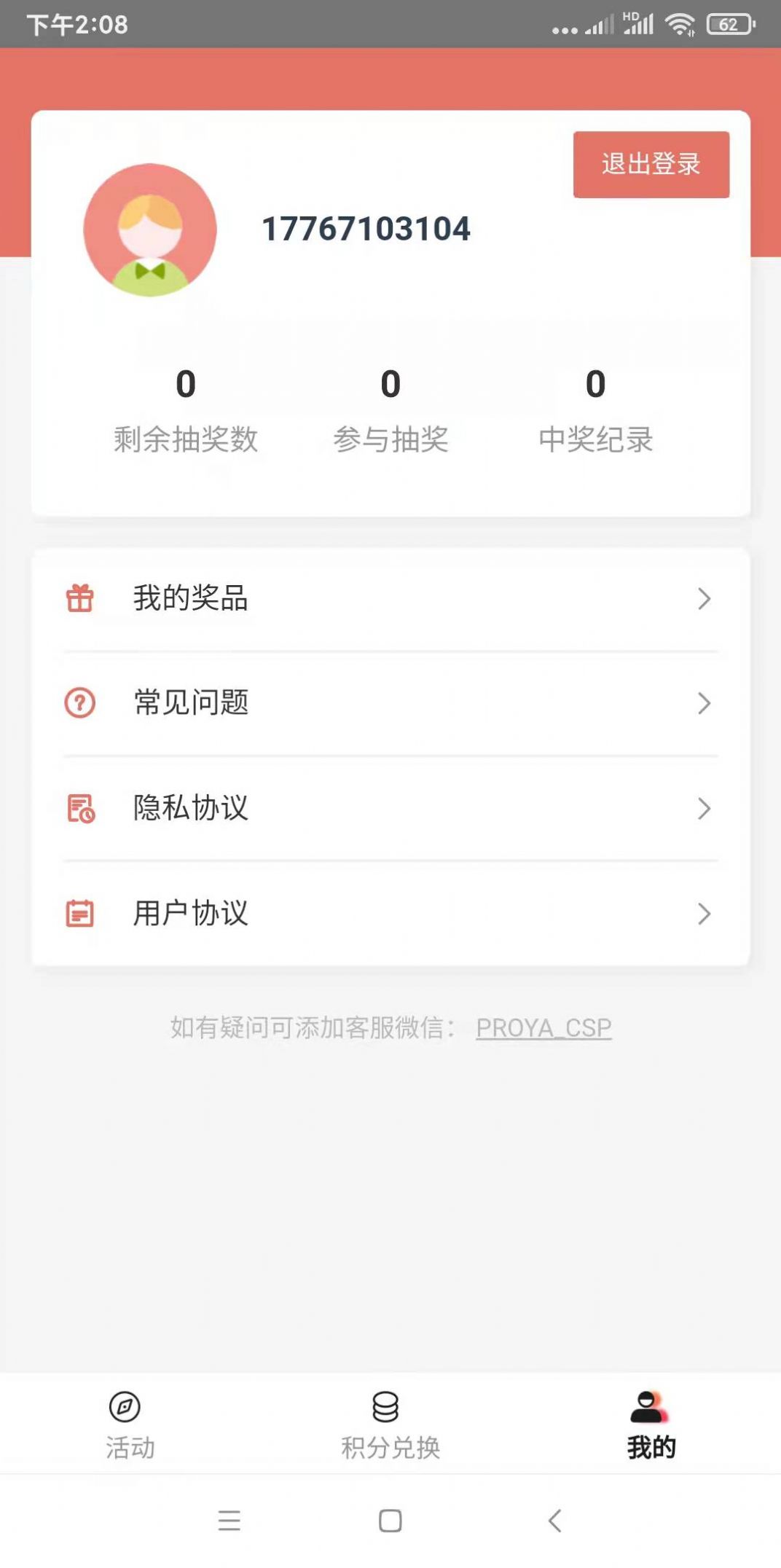Open 用户协议 user agreement
781x1568 pixels.
tap(390, 913)
